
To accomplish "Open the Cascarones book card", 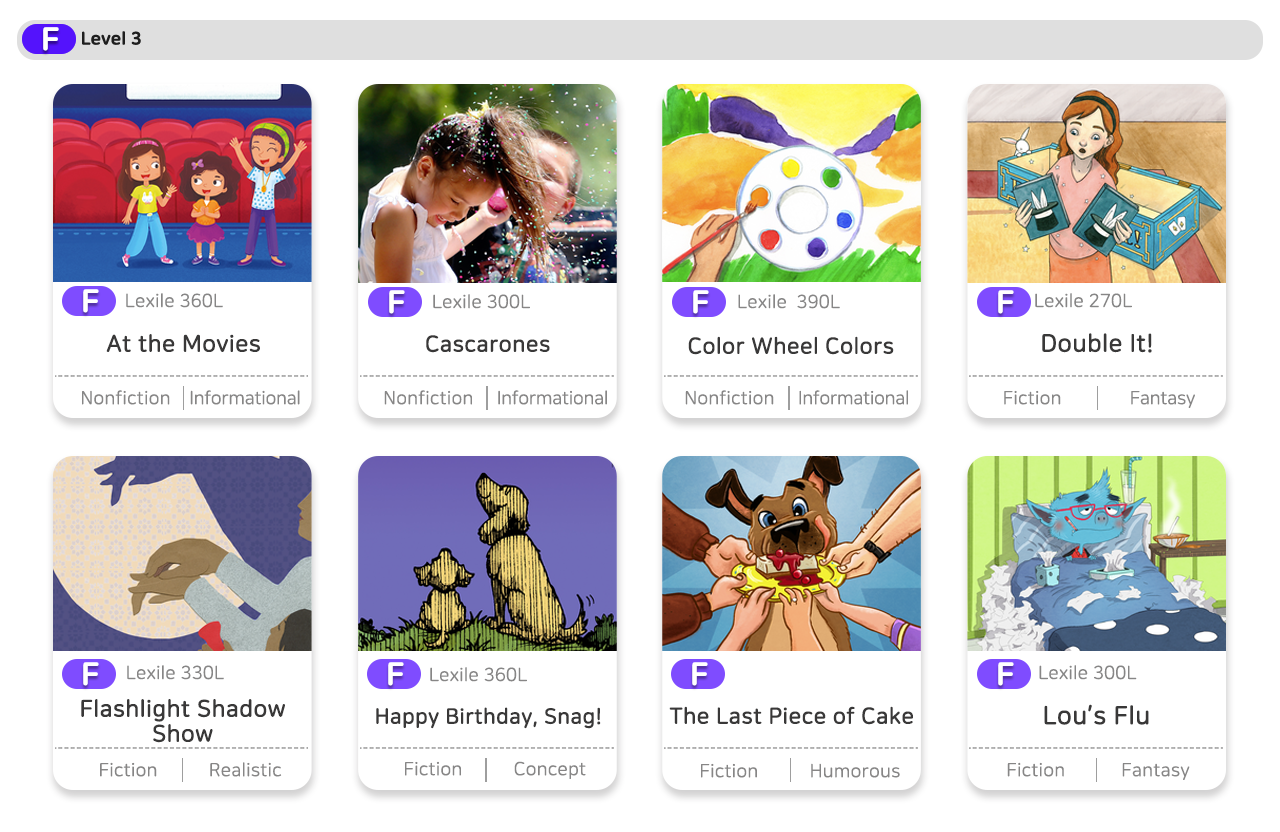I will (487, 183).
